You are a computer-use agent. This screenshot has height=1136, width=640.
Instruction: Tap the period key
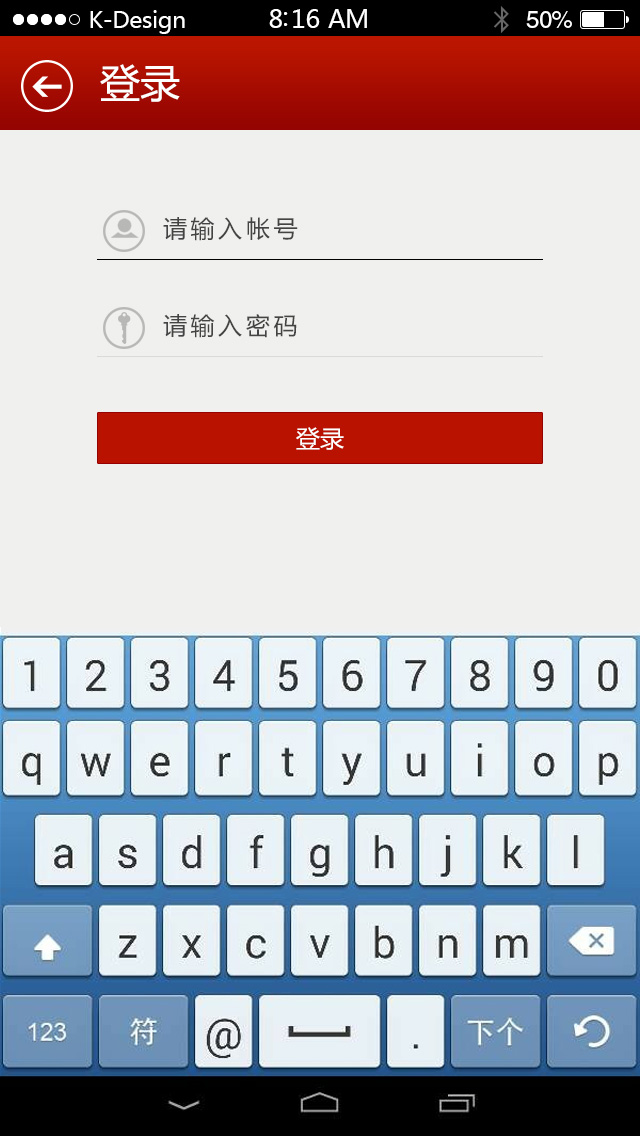(x=415, y=1031)
